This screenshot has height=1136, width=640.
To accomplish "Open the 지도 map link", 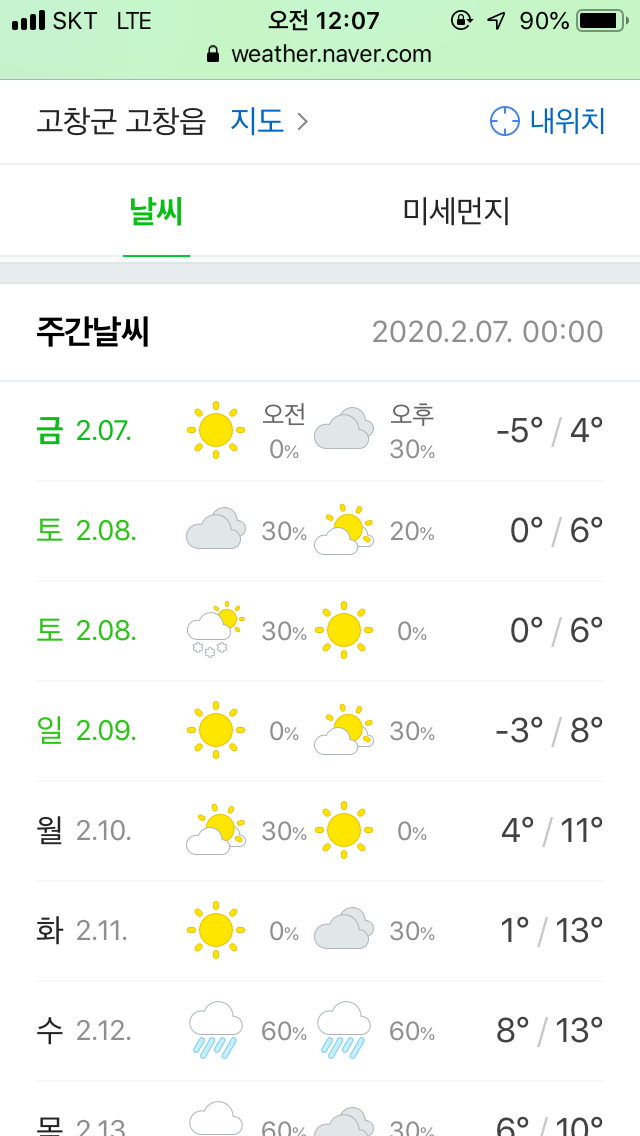I will pyautogui.click(x=269, y=121).
